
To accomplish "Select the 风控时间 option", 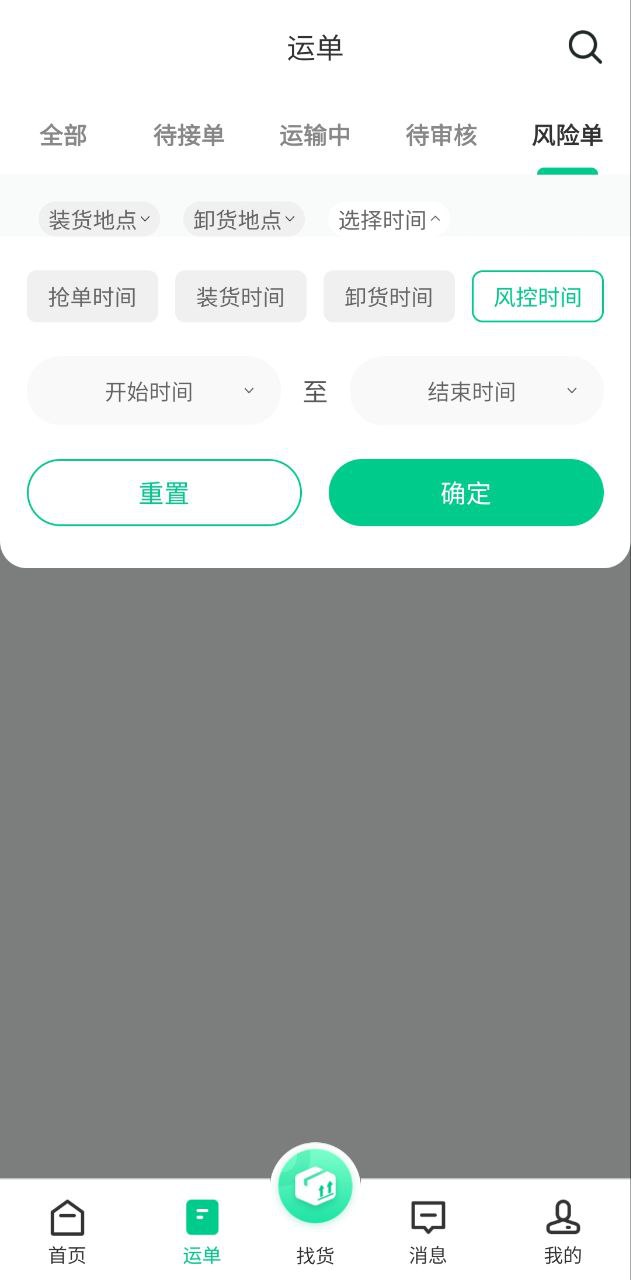I will (537, 297).
